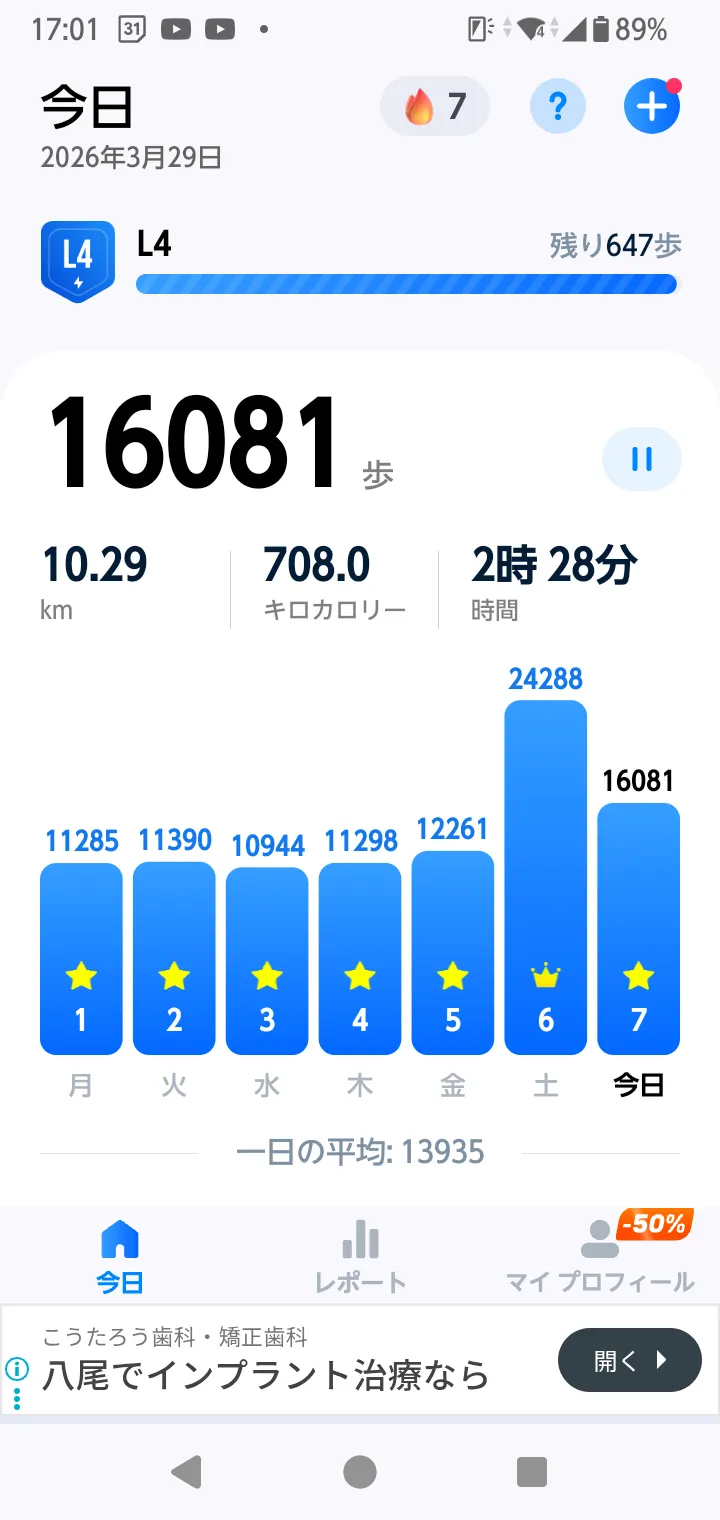Switch to the レポート tab
This screenshot has height=1520, width=720.
point(359,1255)
